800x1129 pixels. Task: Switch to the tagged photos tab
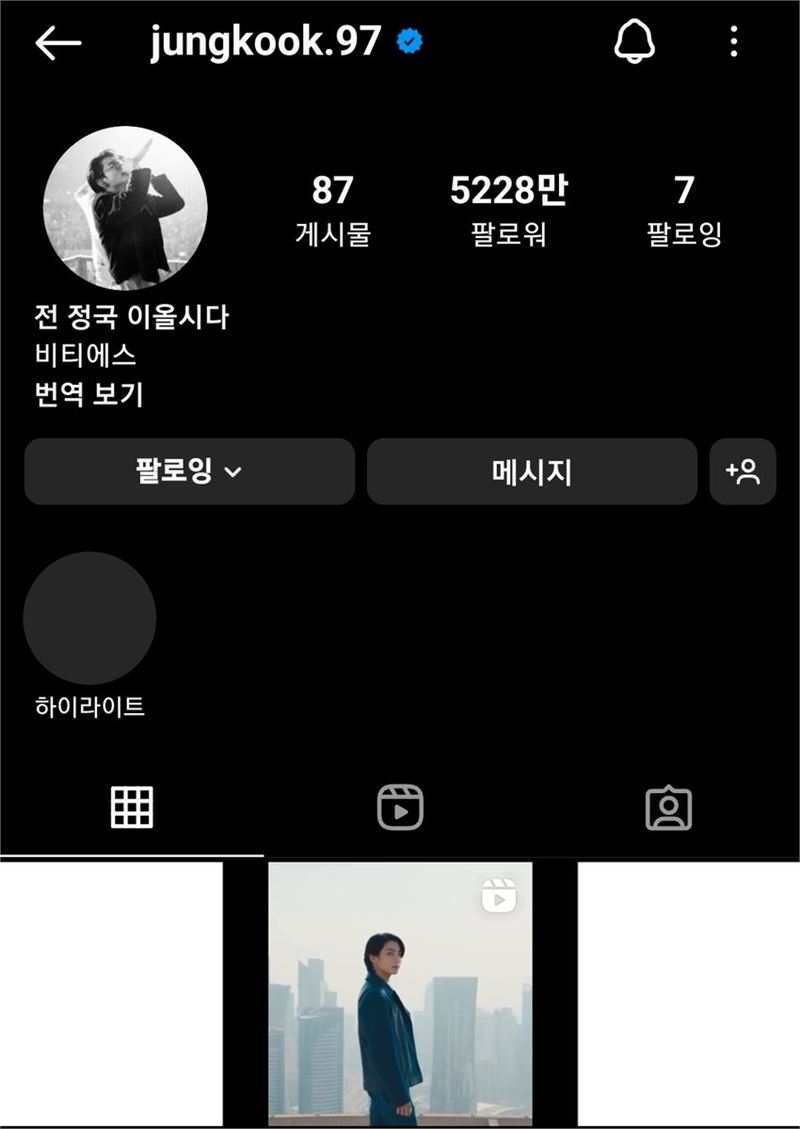pos(668,806)
